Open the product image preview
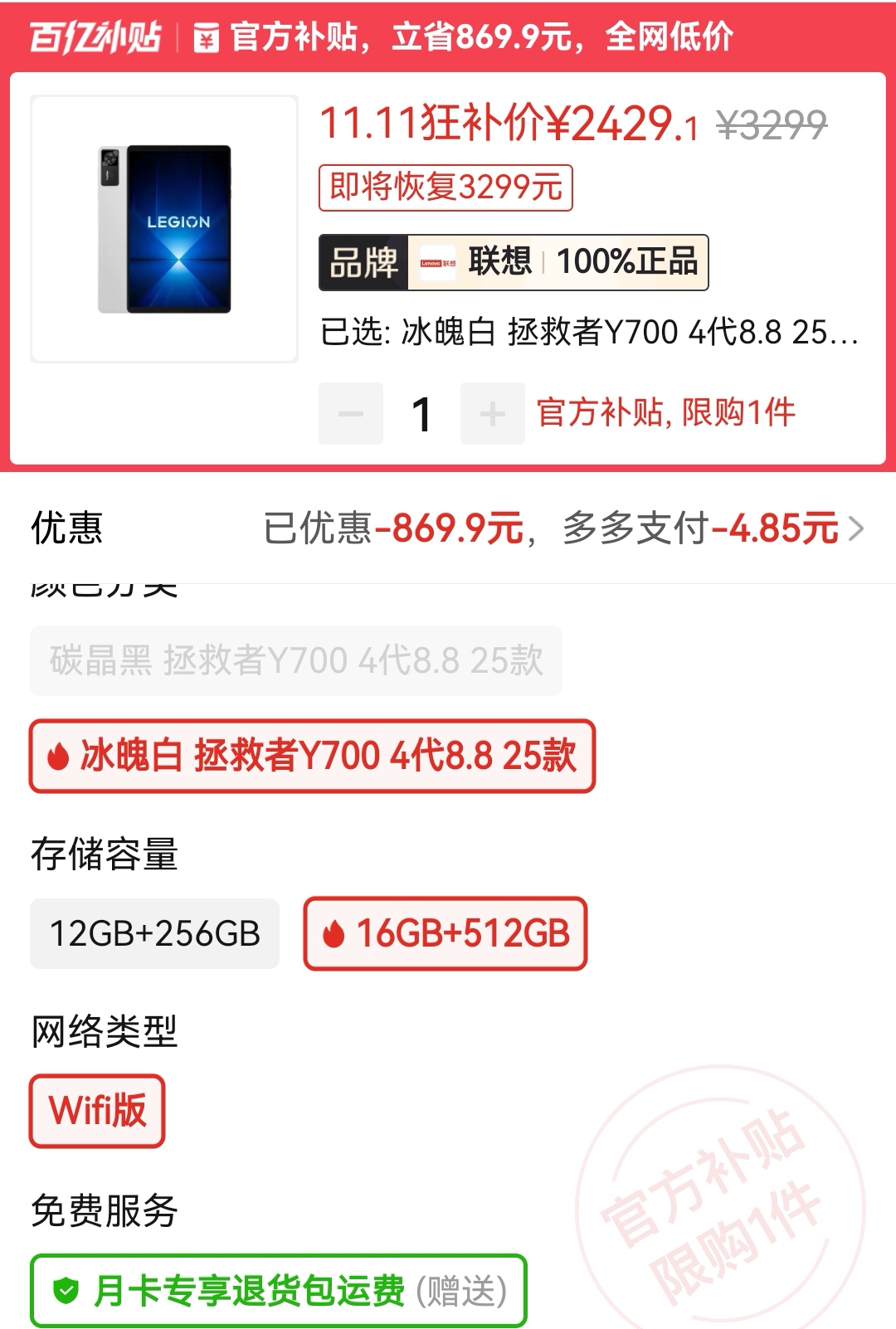The image size is (896, 1329). (x=164, y=229)
